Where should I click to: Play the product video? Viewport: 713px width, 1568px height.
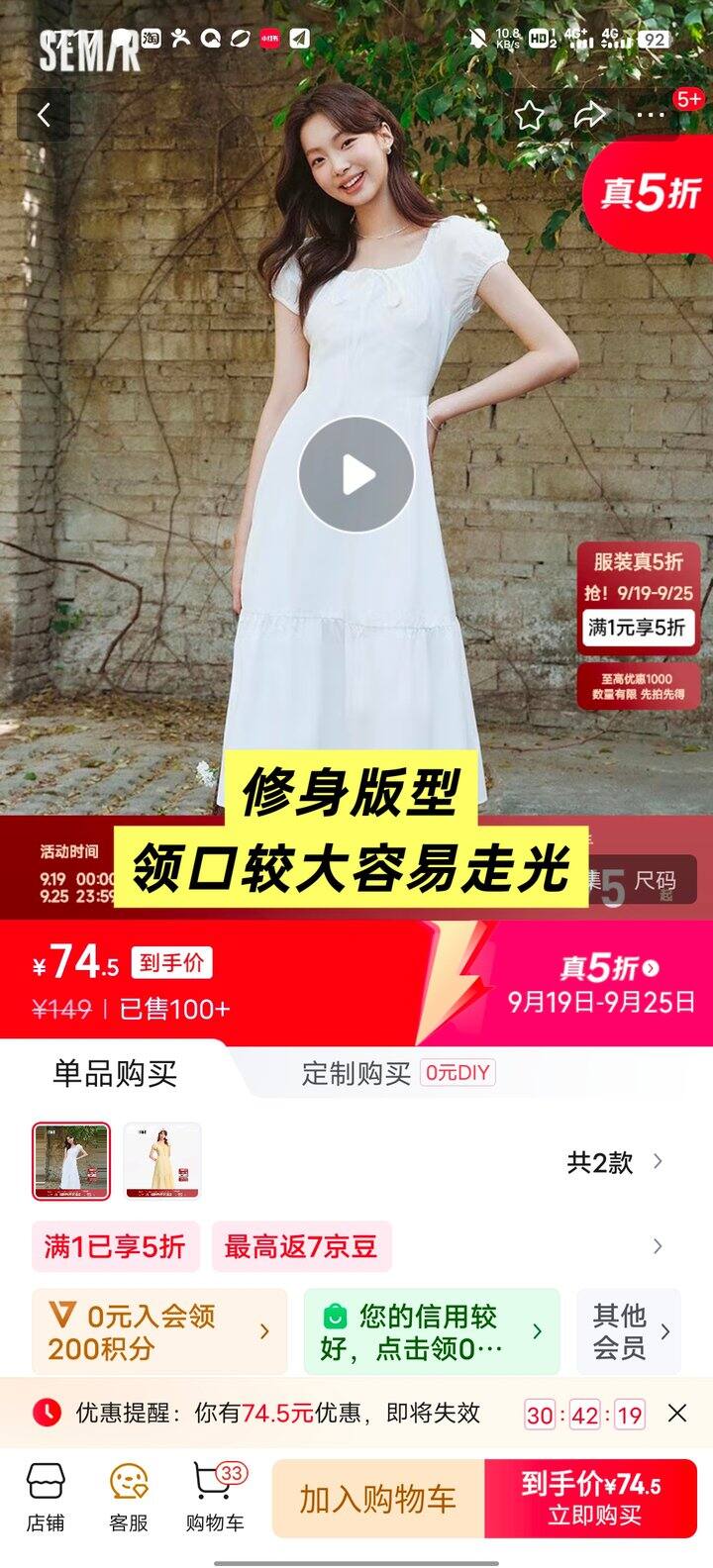pyautogui.click(x=356, y=475)
